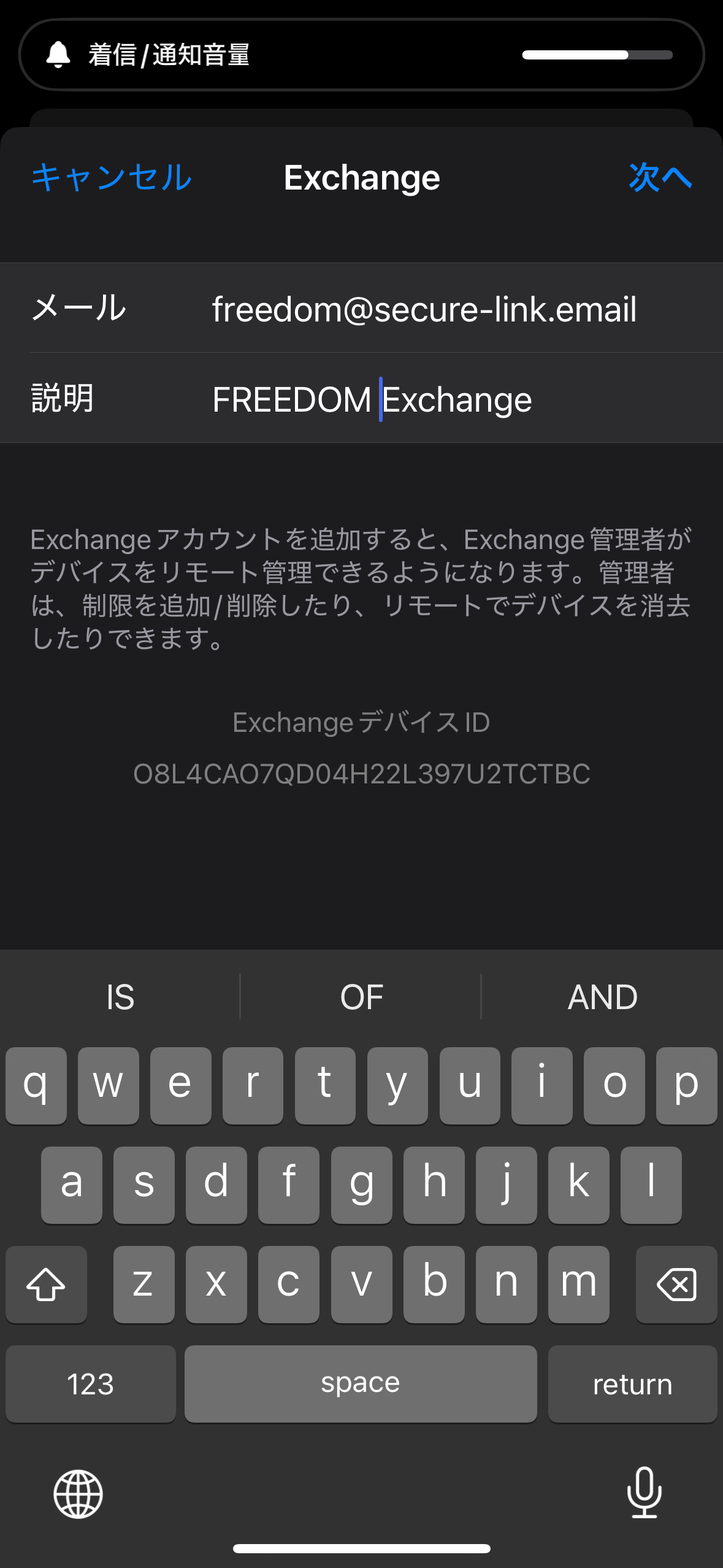Tap the letter a key
723x1568 pixels.
[72, 1184]
